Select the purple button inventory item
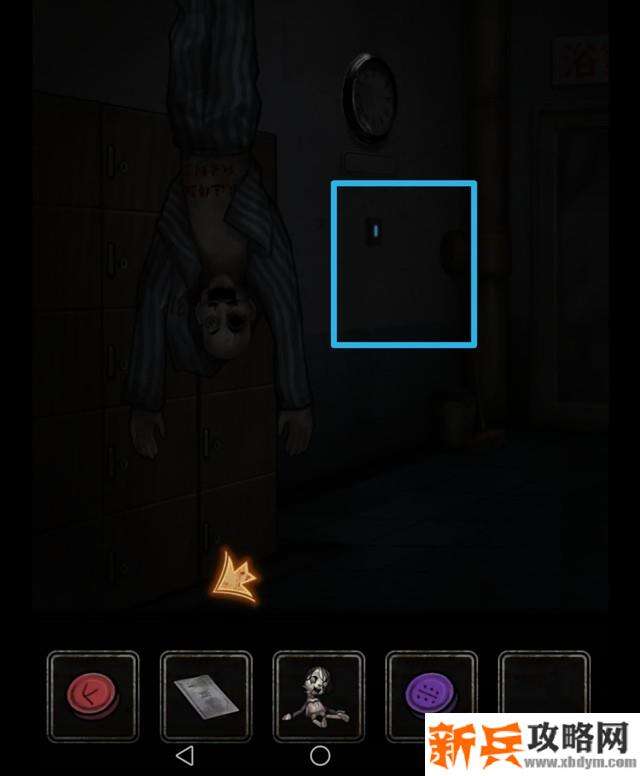Viewport: 640px width, 776px height. tap(432, 693)
